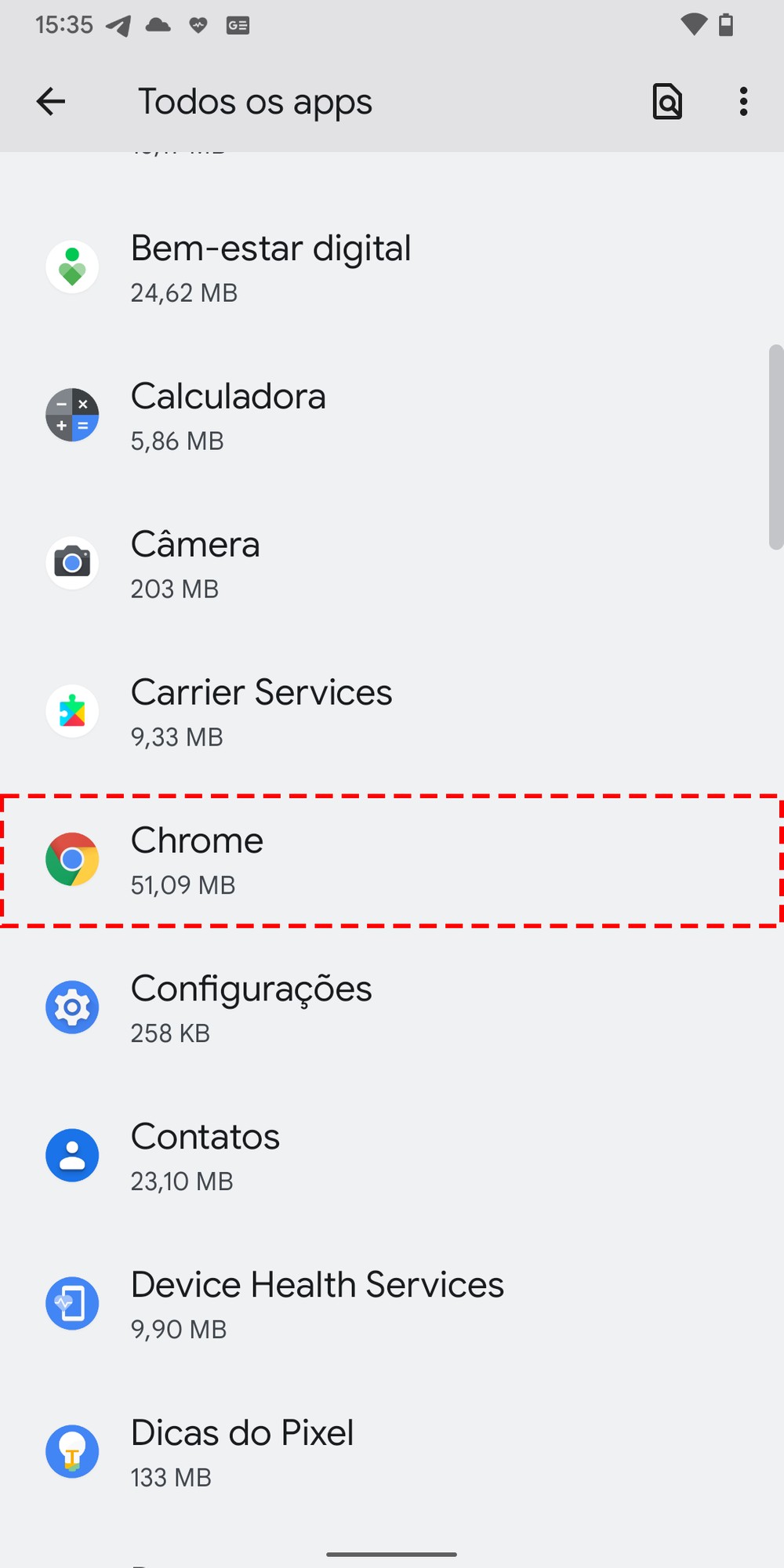This screenshot has height=1568, width=784.
Task: Open Chrome app settings
Action: tap(197, 860)
